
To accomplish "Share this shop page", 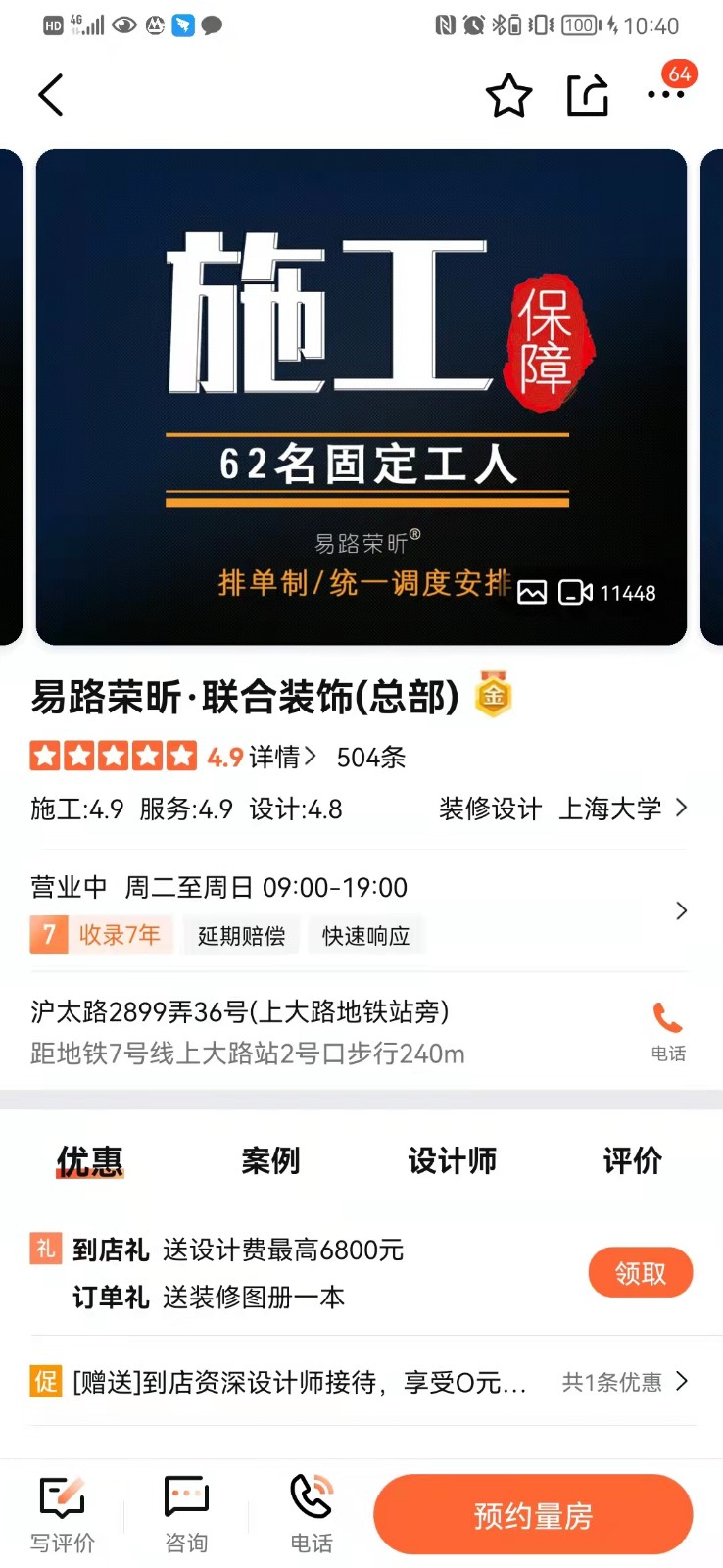I will pyautogui.click(x=588, y=96).
